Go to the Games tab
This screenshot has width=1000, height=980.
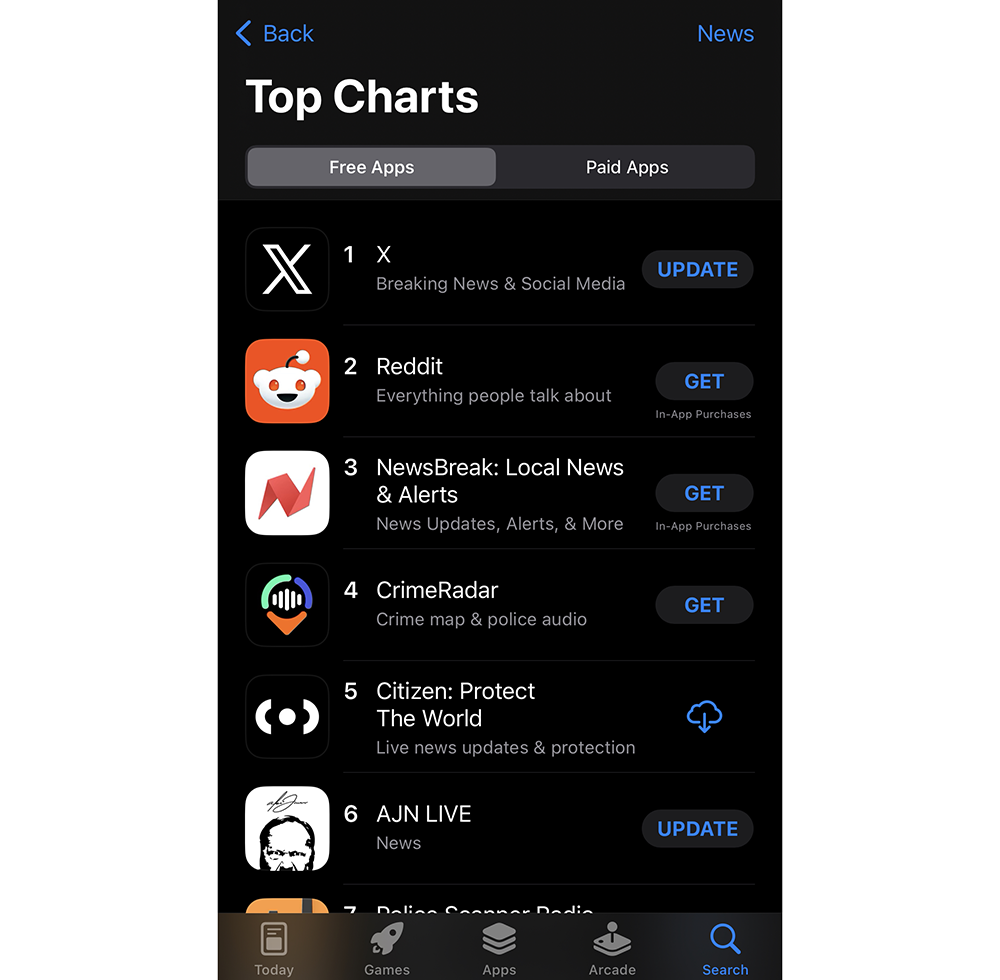tap(387, 948)
